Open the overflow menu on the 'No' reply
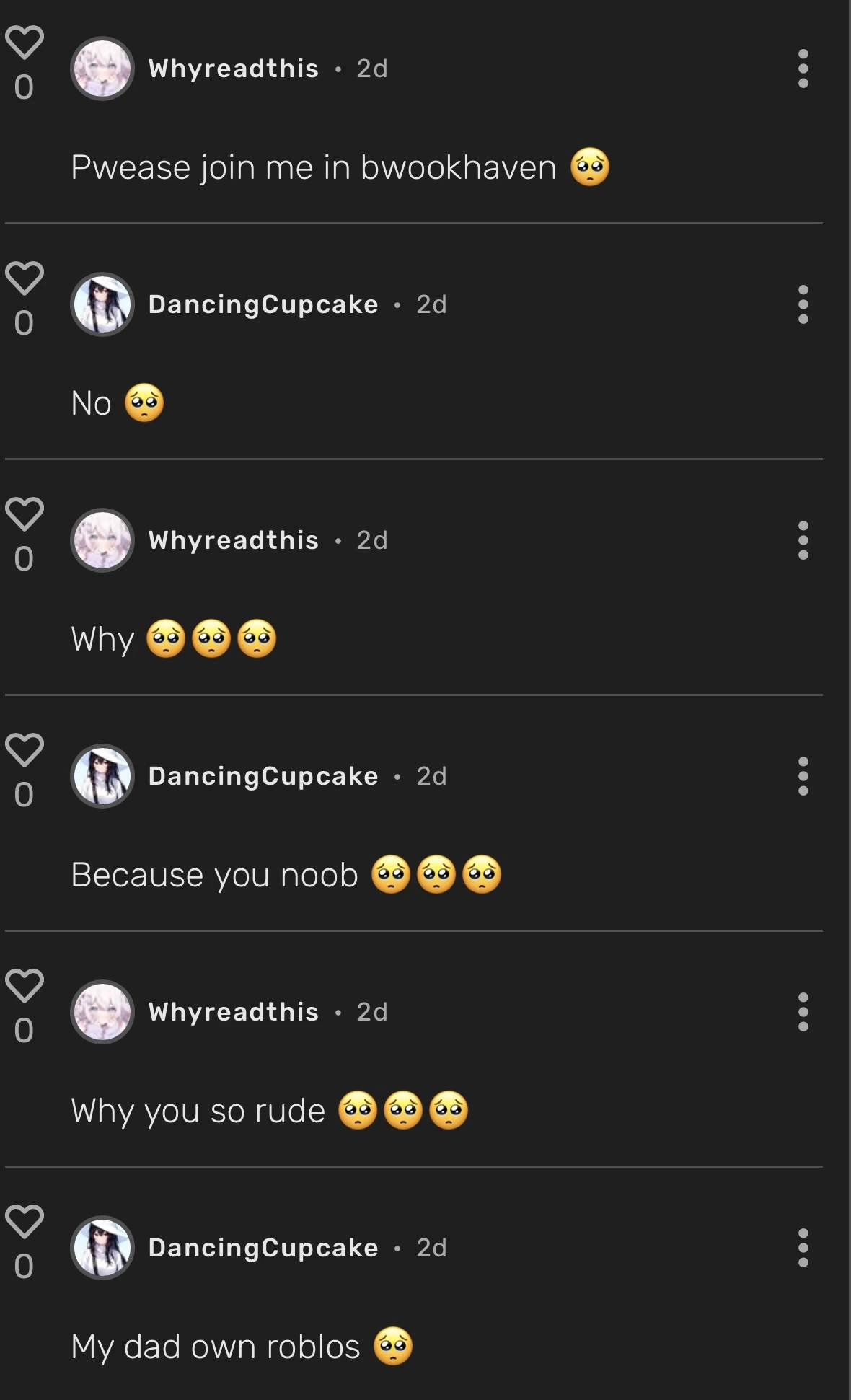The width and height of the screenshot is (851, 1400). click(x=803, y=304)
